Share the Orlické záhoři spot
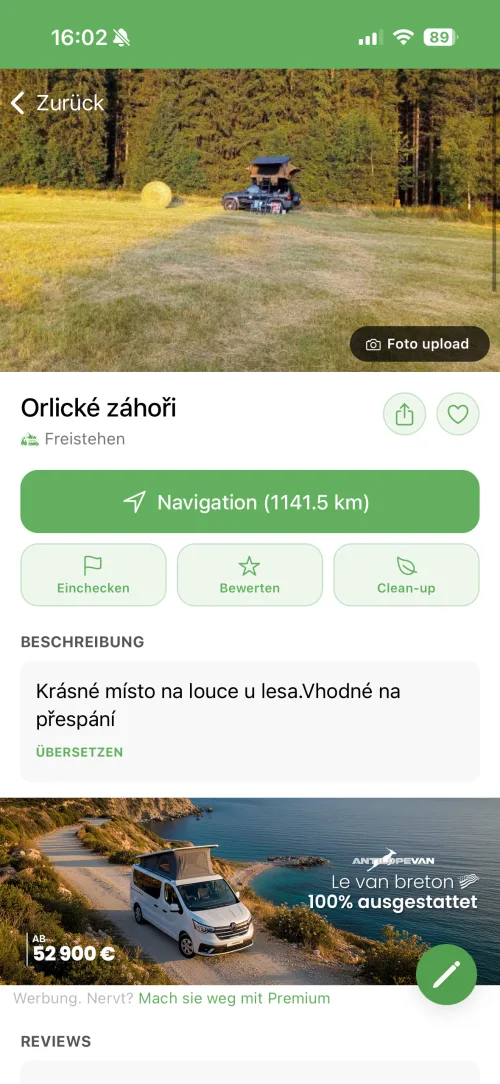 (x=405, y=414)
